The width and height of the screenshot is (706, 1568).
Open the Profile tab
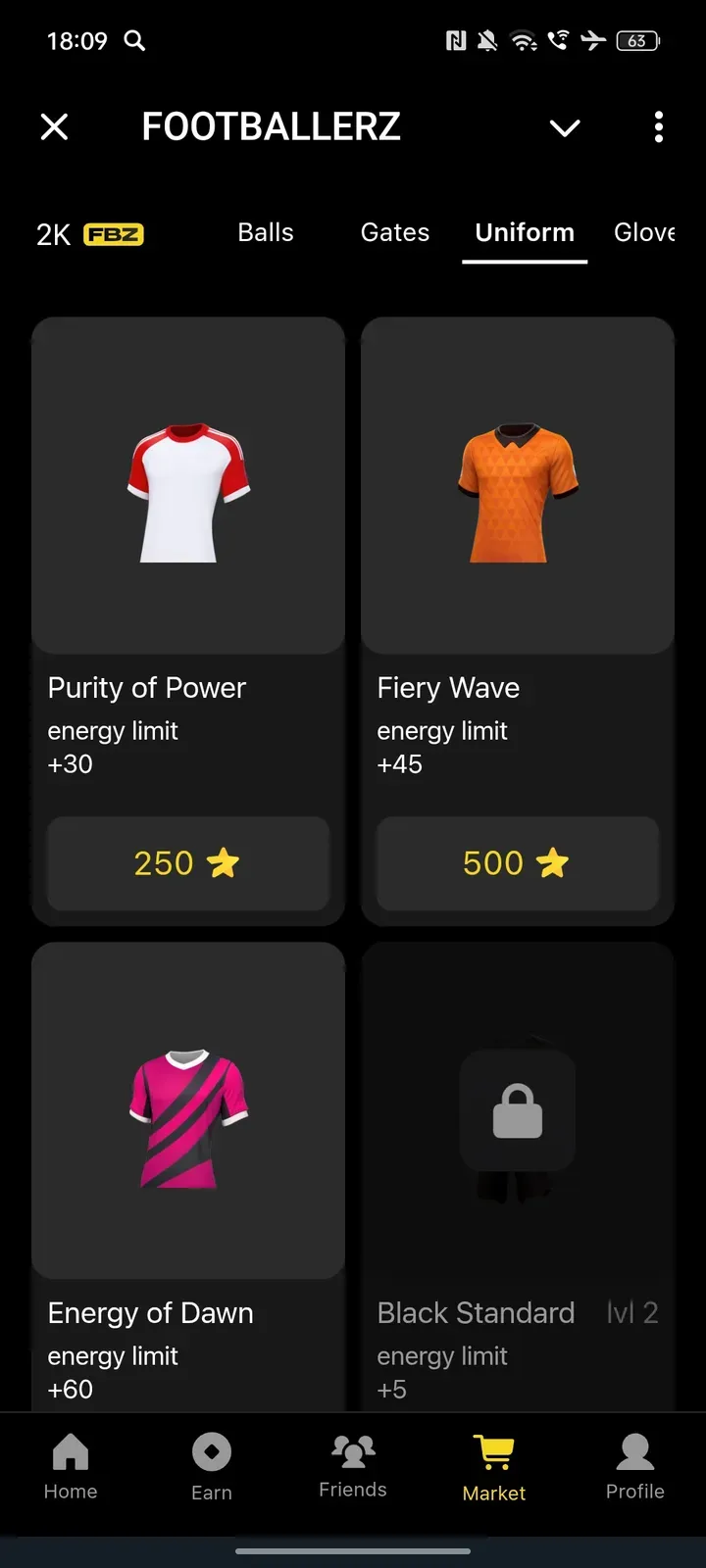(635, 1467)
